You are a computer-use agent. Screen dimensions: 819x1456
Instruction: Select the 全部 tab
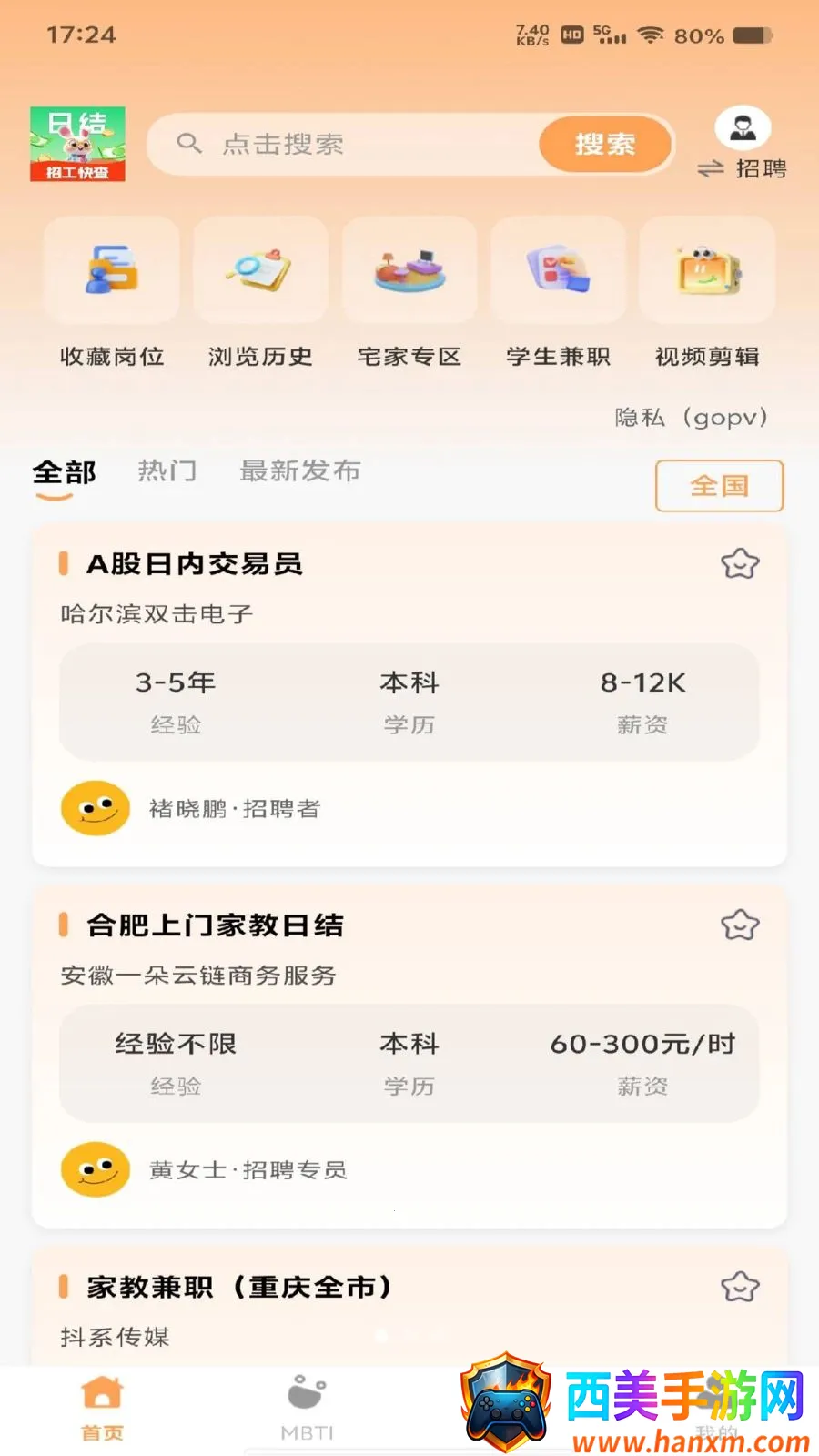coord(64,473)
